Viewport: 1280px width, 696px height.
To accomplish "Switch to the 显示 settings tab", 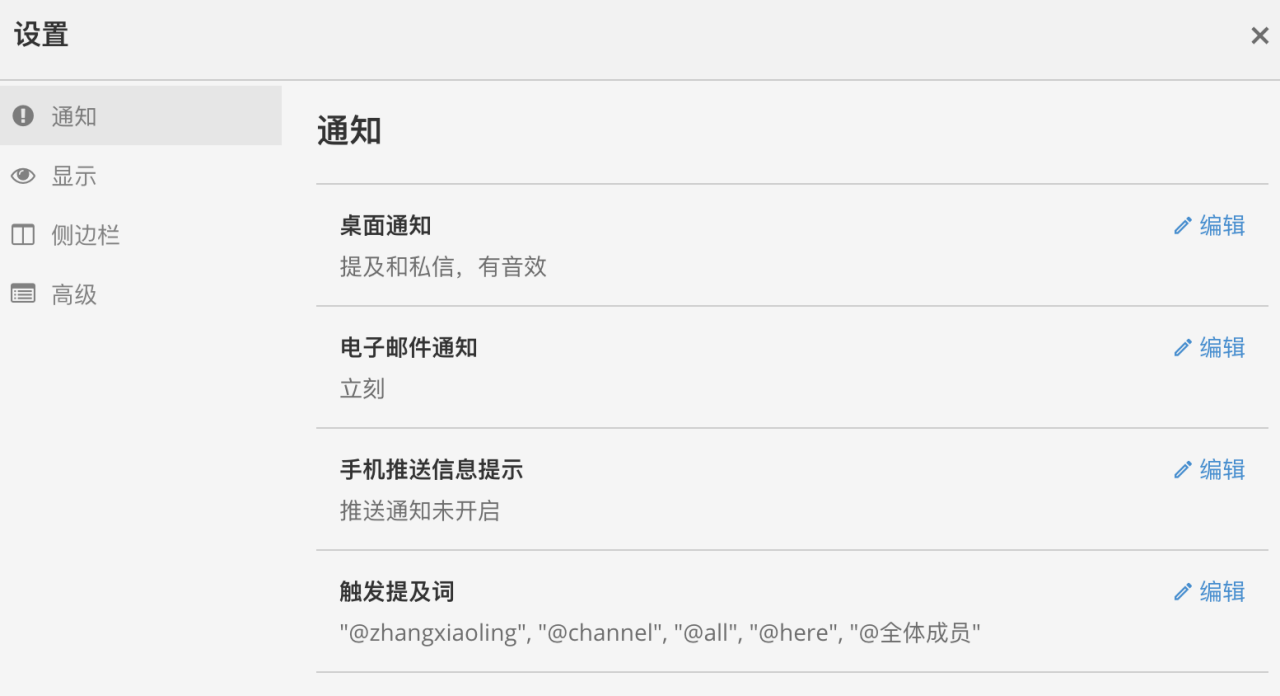I will click(x=74, y=176).
